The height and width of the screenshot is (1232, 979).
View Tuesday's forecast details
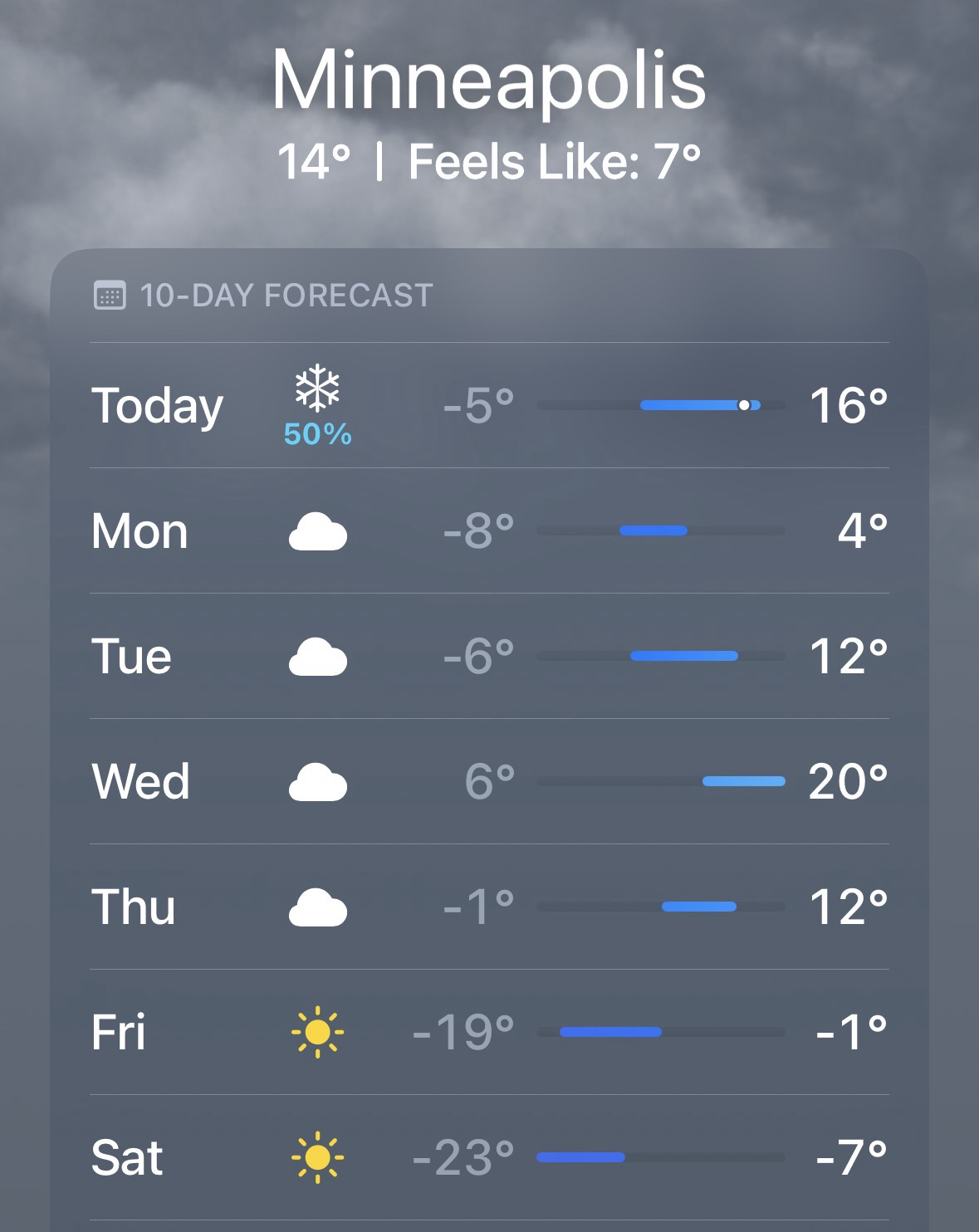coord(488,656)
